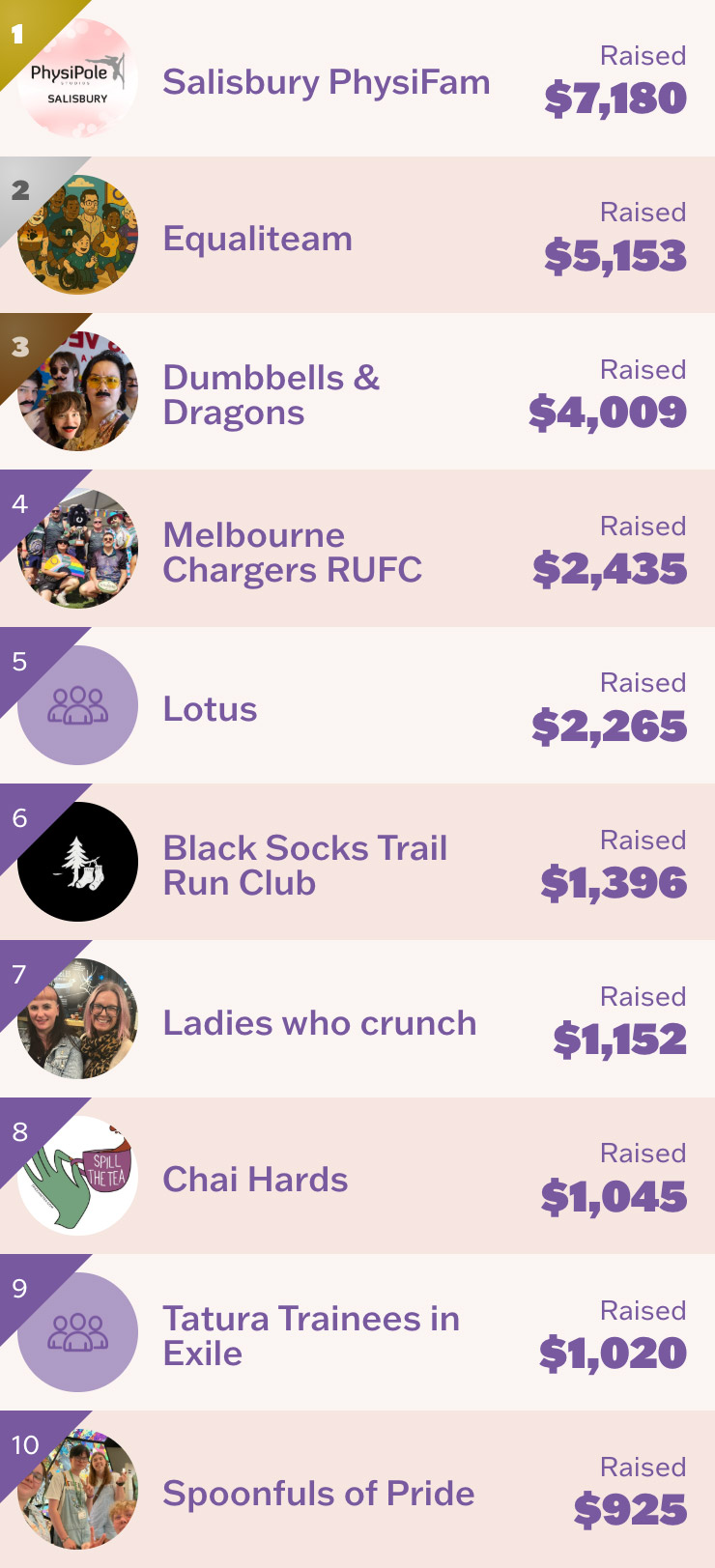Open the Salisbury PhysiFam team row
The width and height of the screenshot is (715, 1568).
tap(326, 82)
